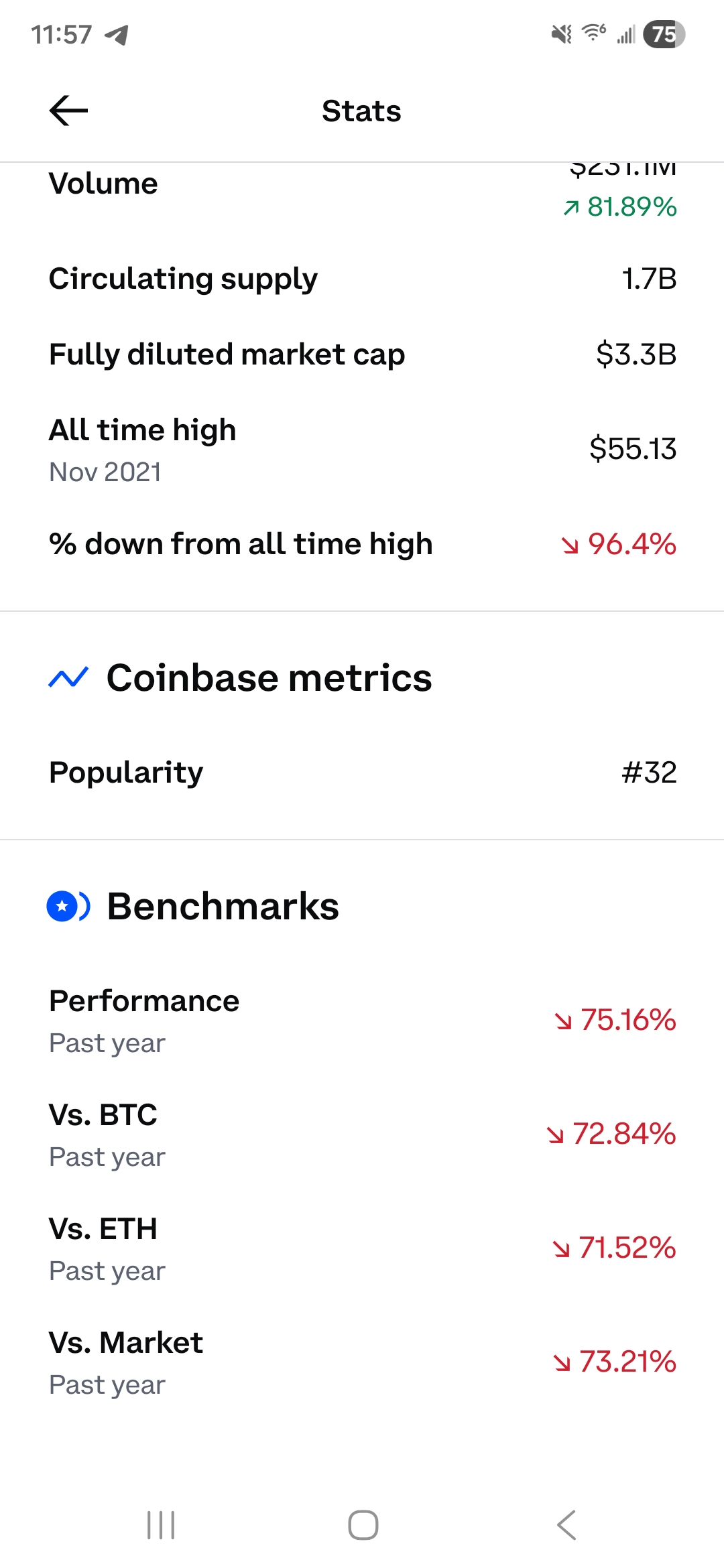Image resolution: width=724 pixels, height=1568 pixels.
Task: Tap the system back button
Action: [x=566, y=1525]
